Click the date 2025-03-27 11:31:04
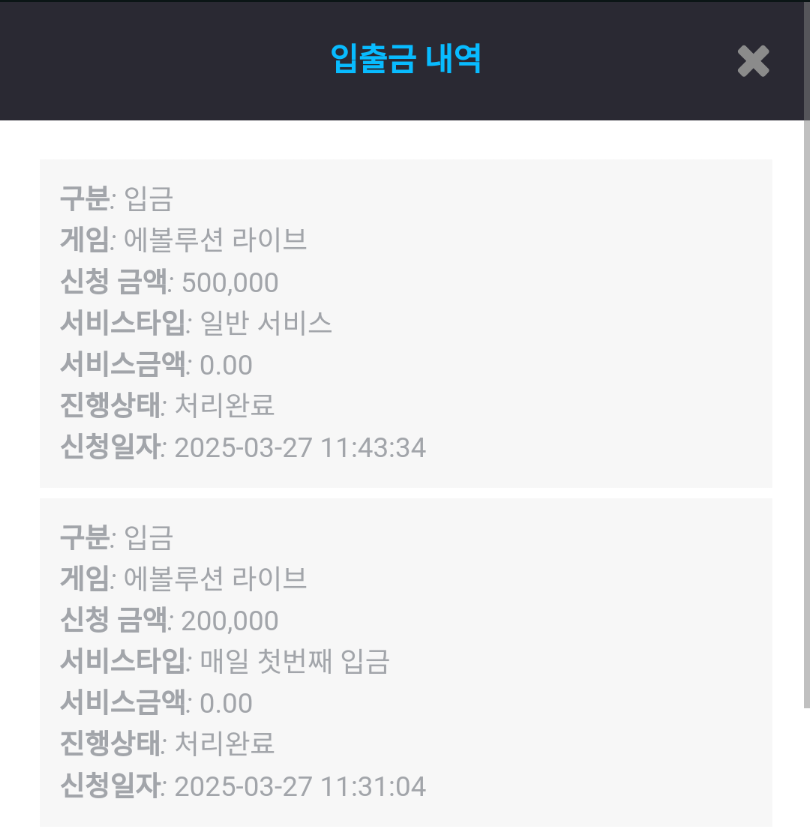The width and height of the screenshot is (810, 829). [300, 786]
